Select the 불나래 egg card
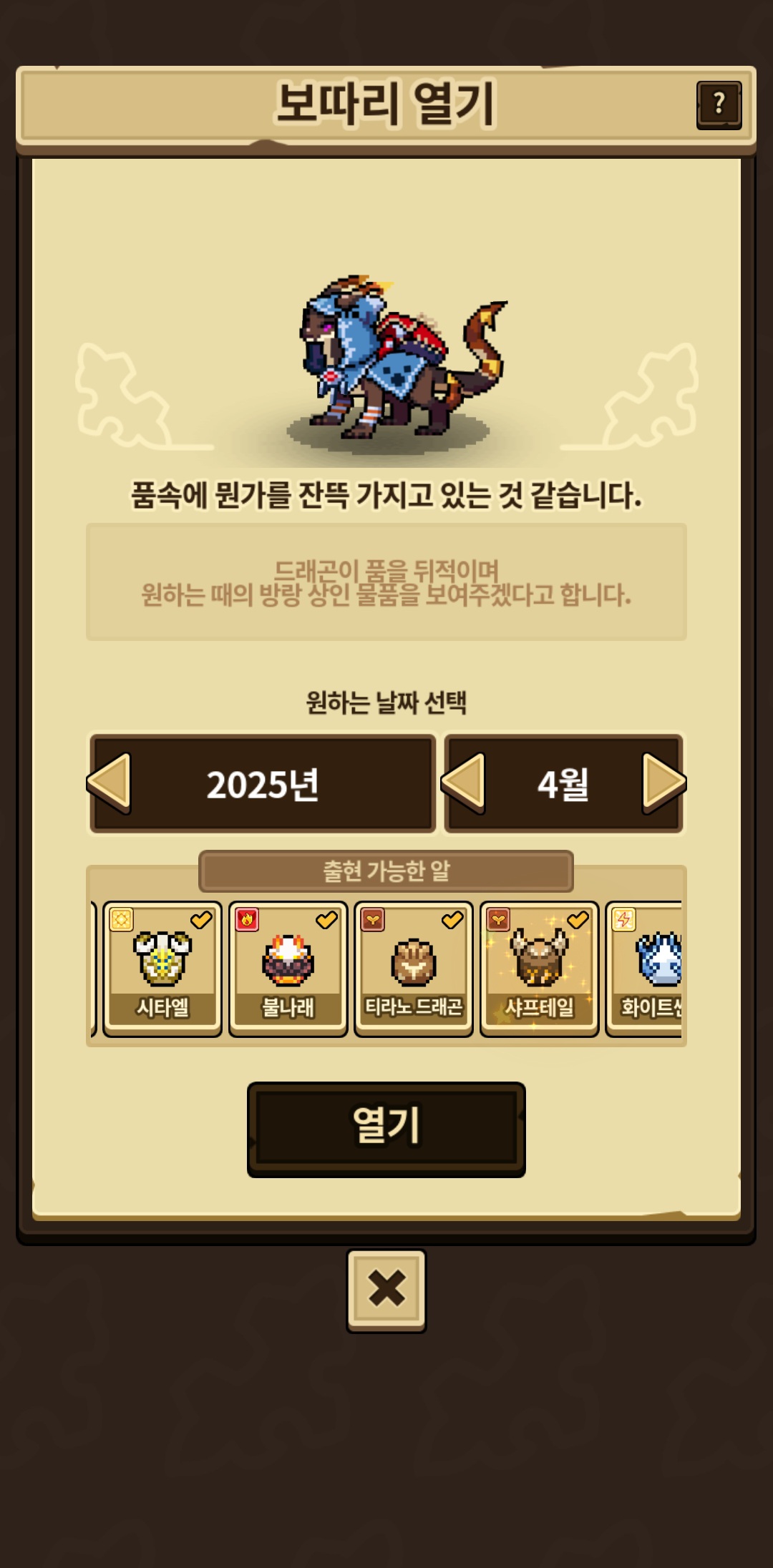This screenshot has height=1568, width=773. [x=288, y=969]
